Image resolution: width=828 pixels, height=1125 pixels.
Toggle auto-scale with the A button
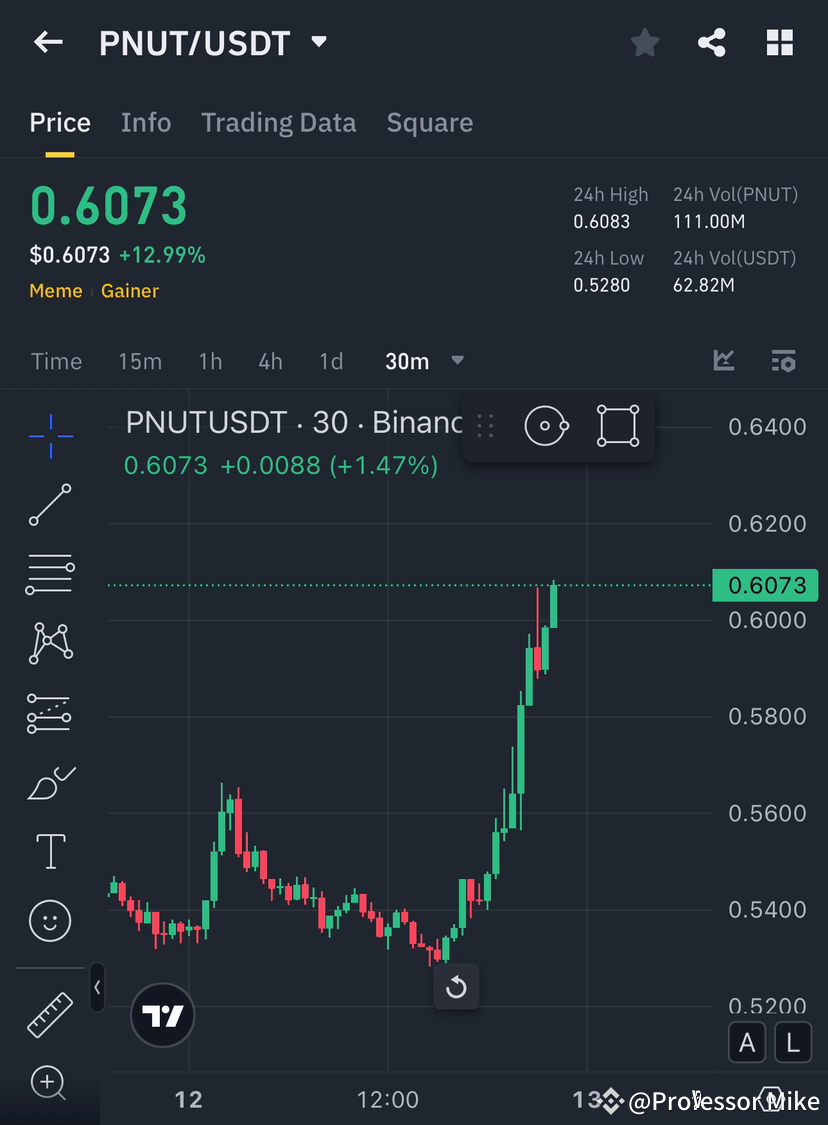747,1042
